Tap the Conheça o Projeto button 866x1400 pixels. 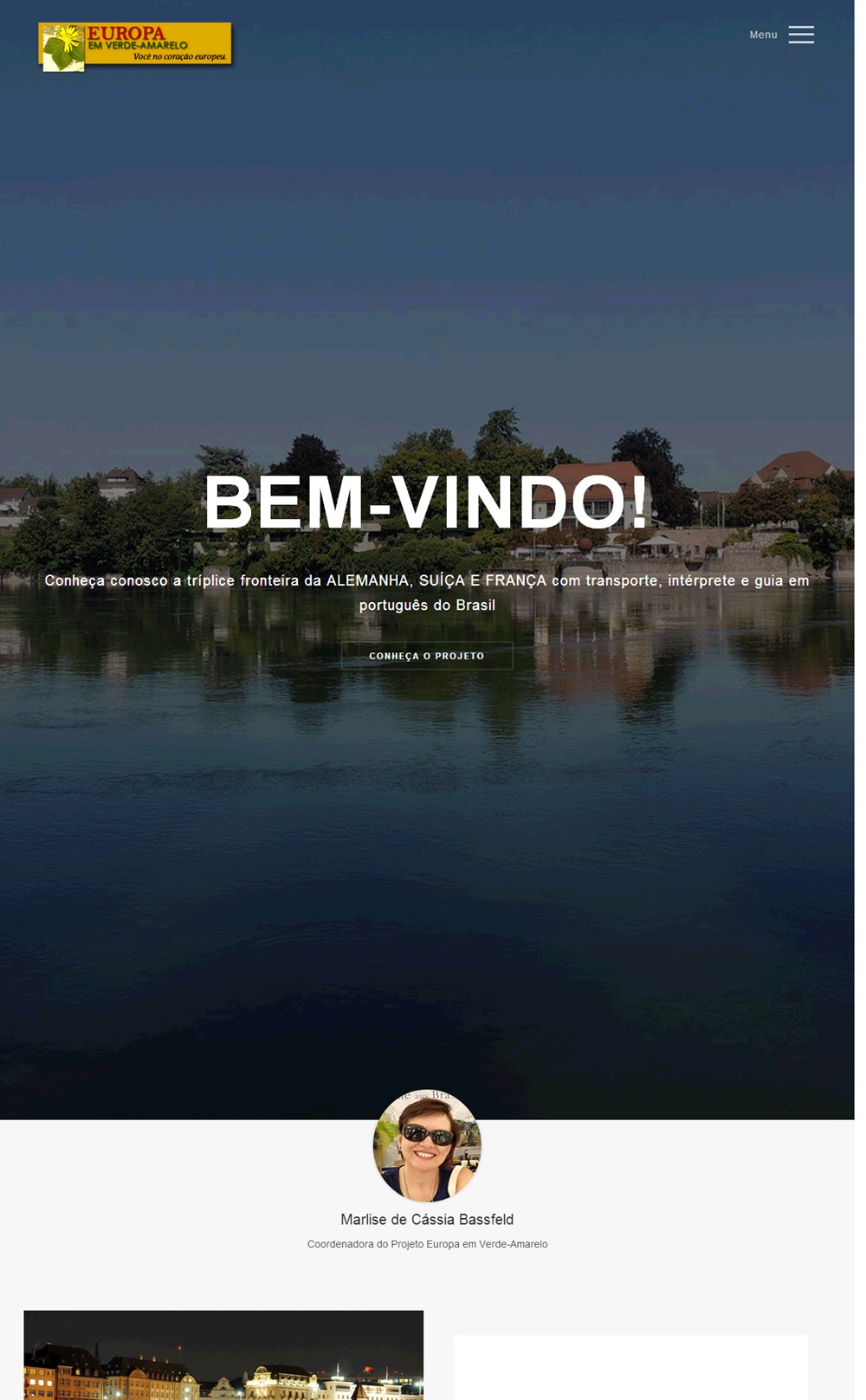click(x=427, y=656)
